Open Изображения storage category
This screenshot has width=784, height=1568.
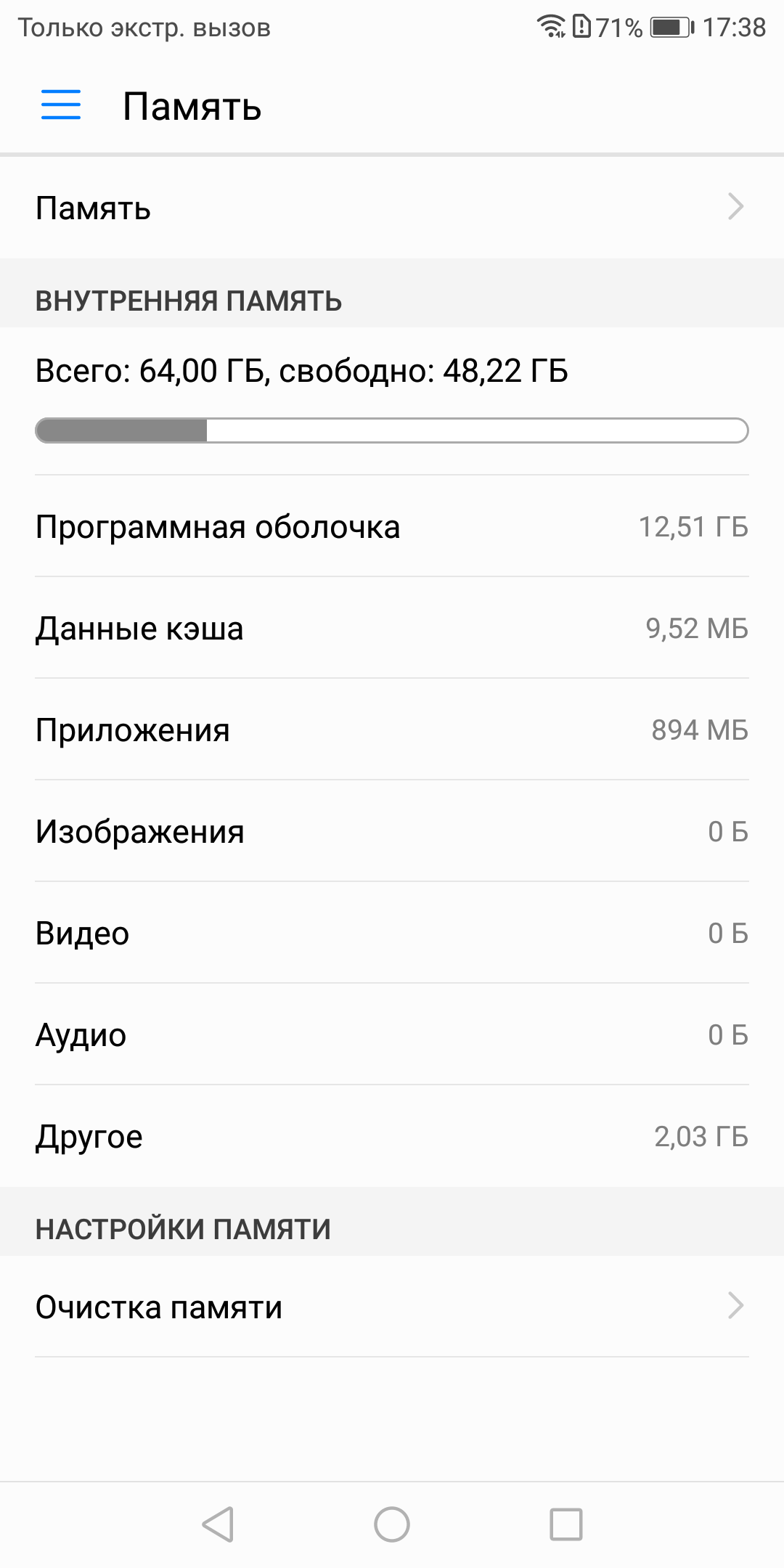392,832
